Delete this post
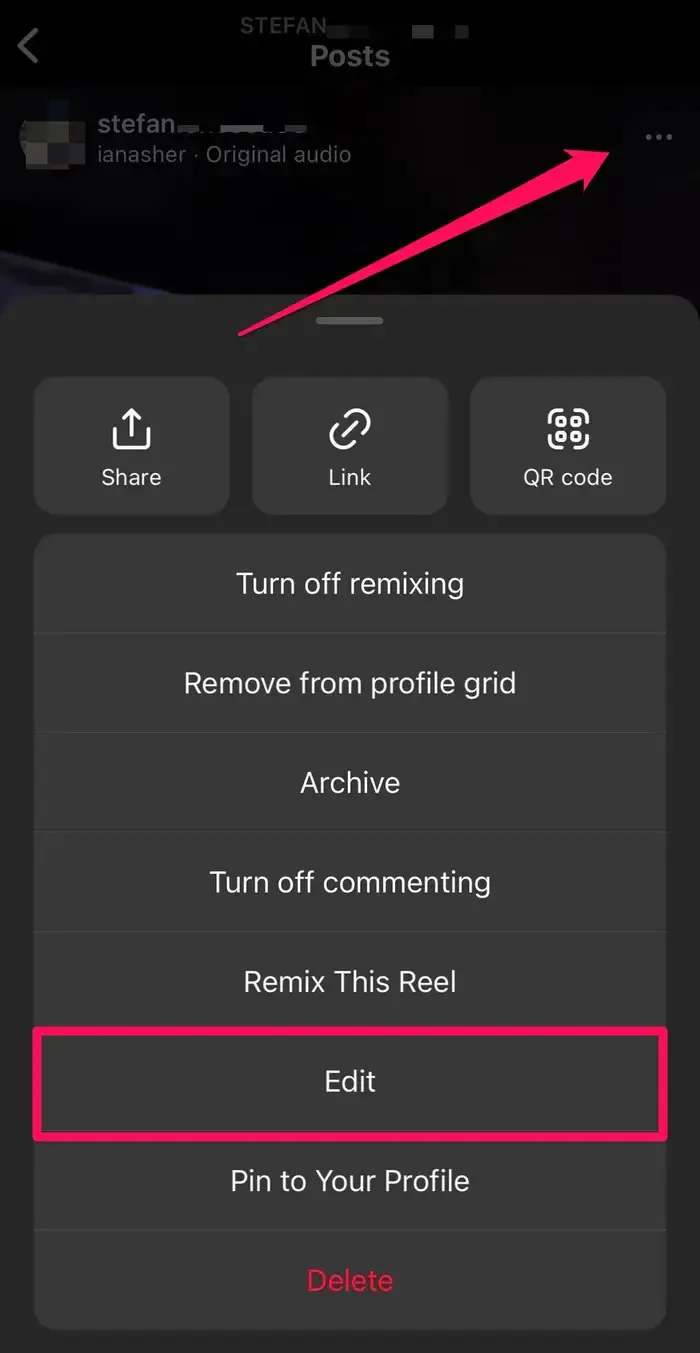 tap(350, 1280)
